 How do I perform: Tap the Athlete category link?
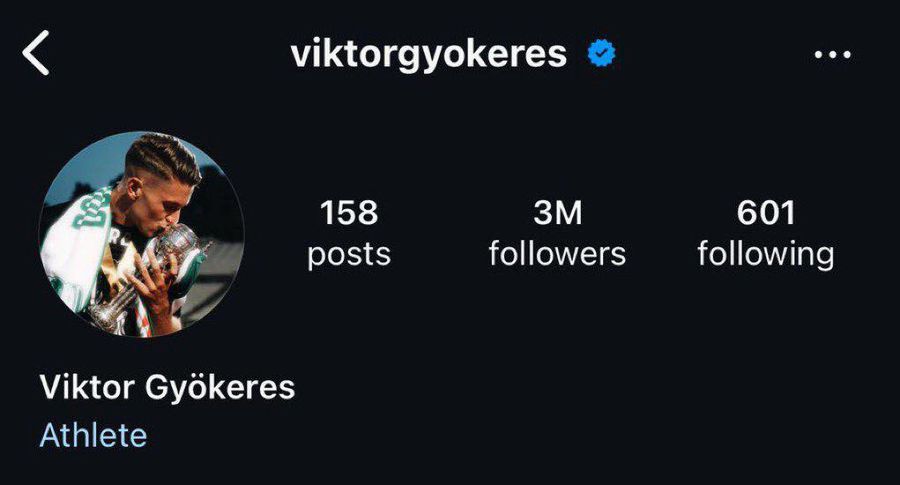point(93,435)
